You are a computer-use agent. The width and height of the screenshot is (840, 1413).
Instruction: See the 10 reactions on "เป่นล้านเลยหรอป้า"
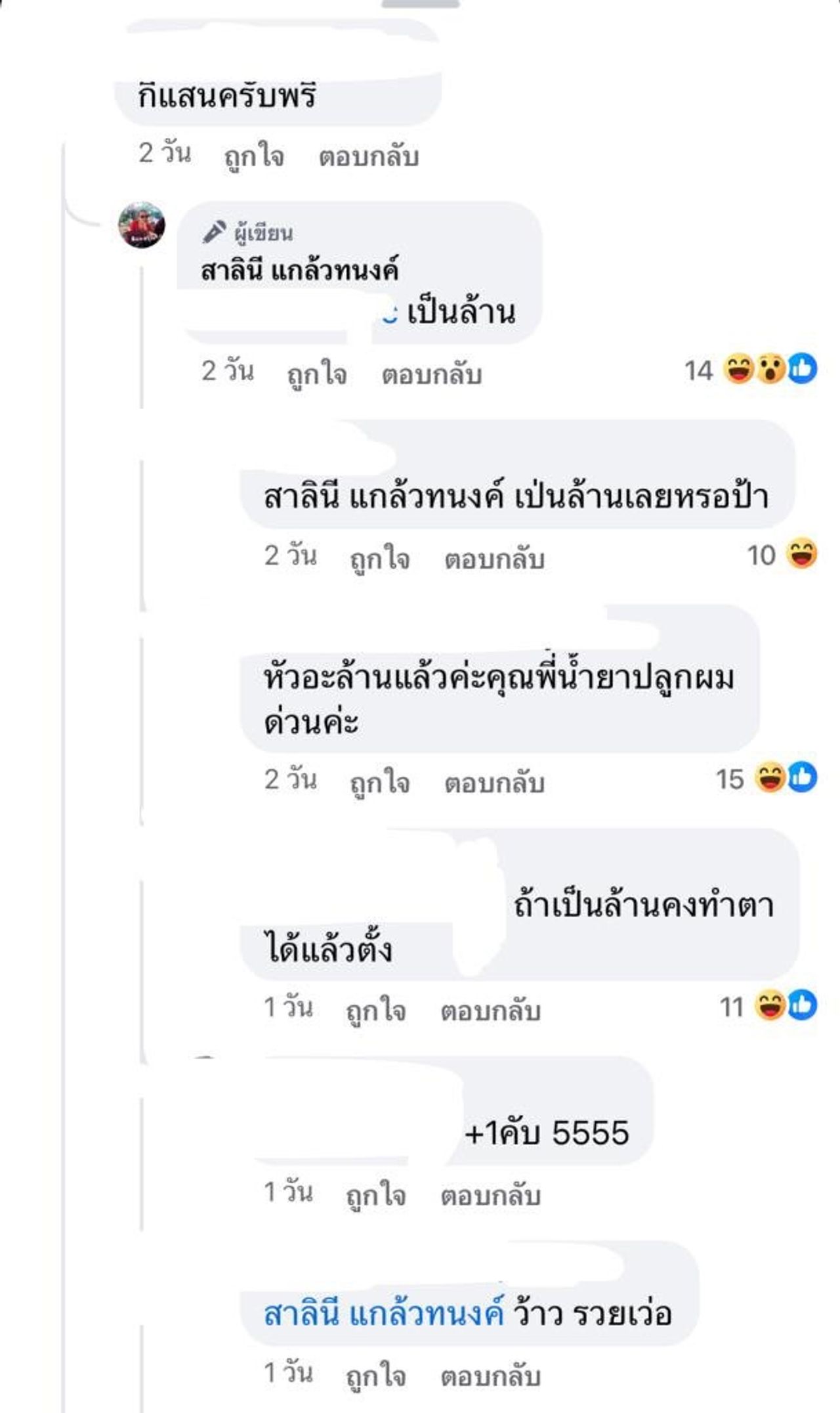point(782,555)
